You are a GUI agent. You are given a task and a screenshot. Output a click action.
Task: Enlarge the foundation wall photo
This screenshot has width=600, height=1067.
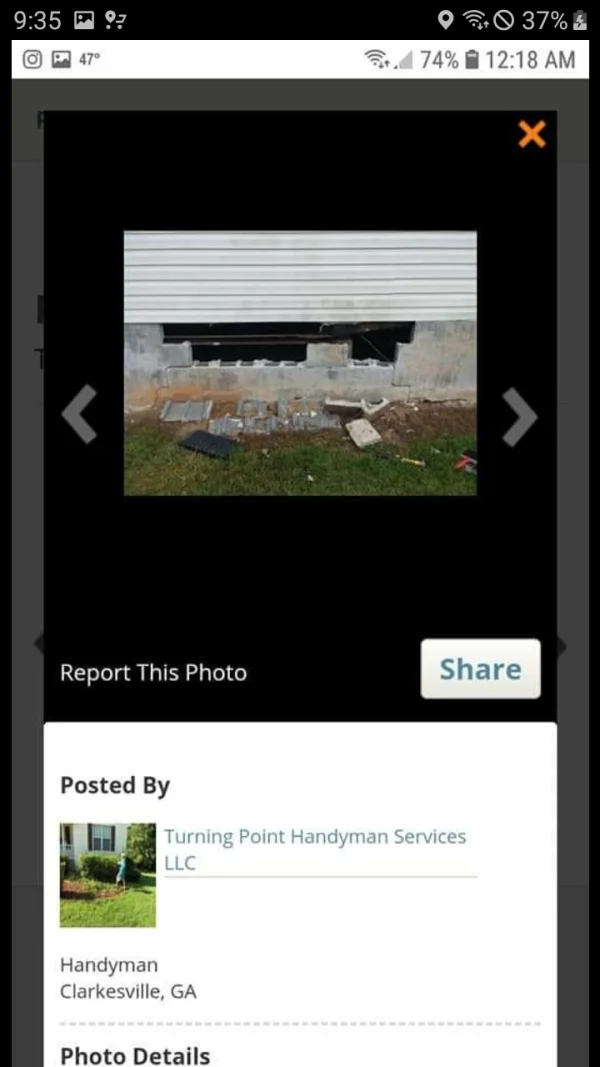(300, 363)
